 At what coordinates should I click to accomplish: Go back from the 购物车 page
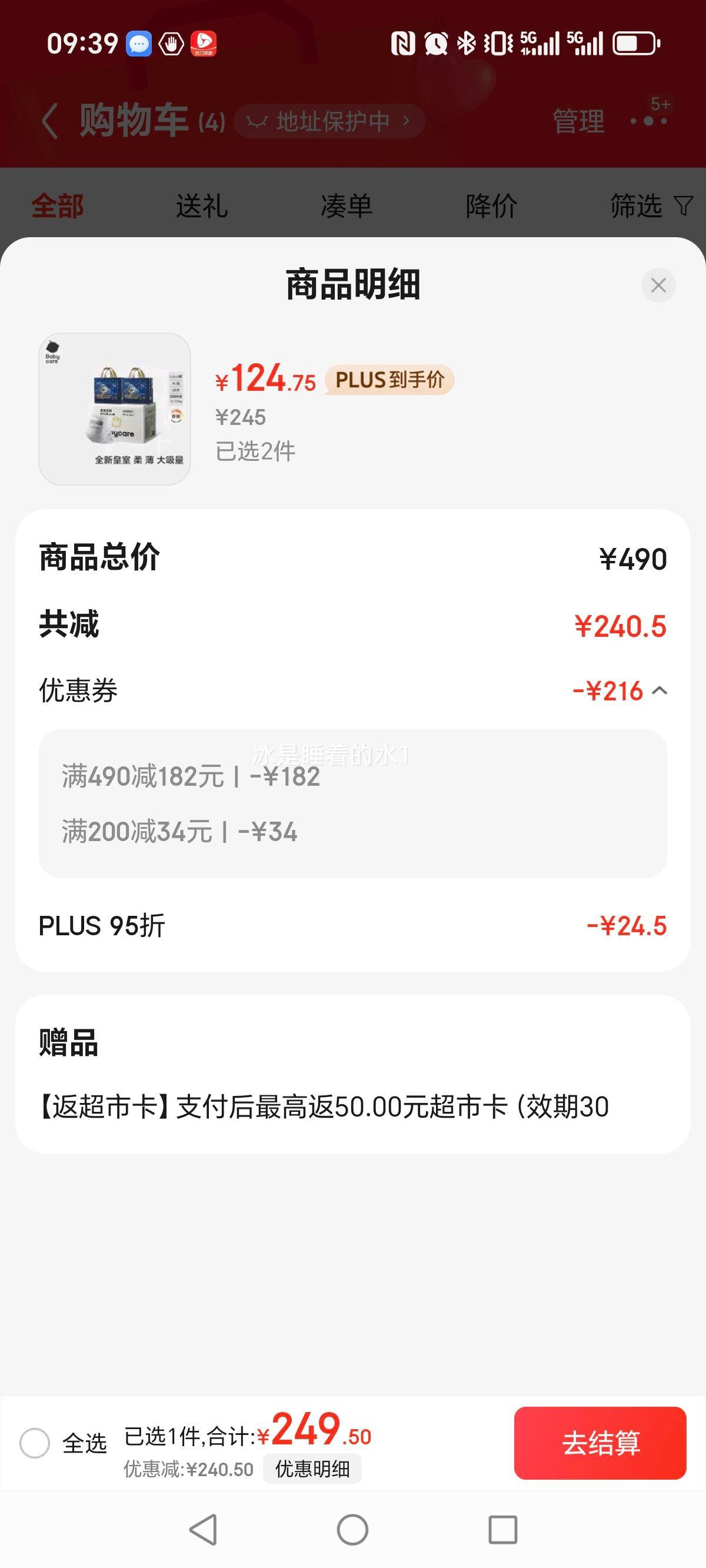51,121
